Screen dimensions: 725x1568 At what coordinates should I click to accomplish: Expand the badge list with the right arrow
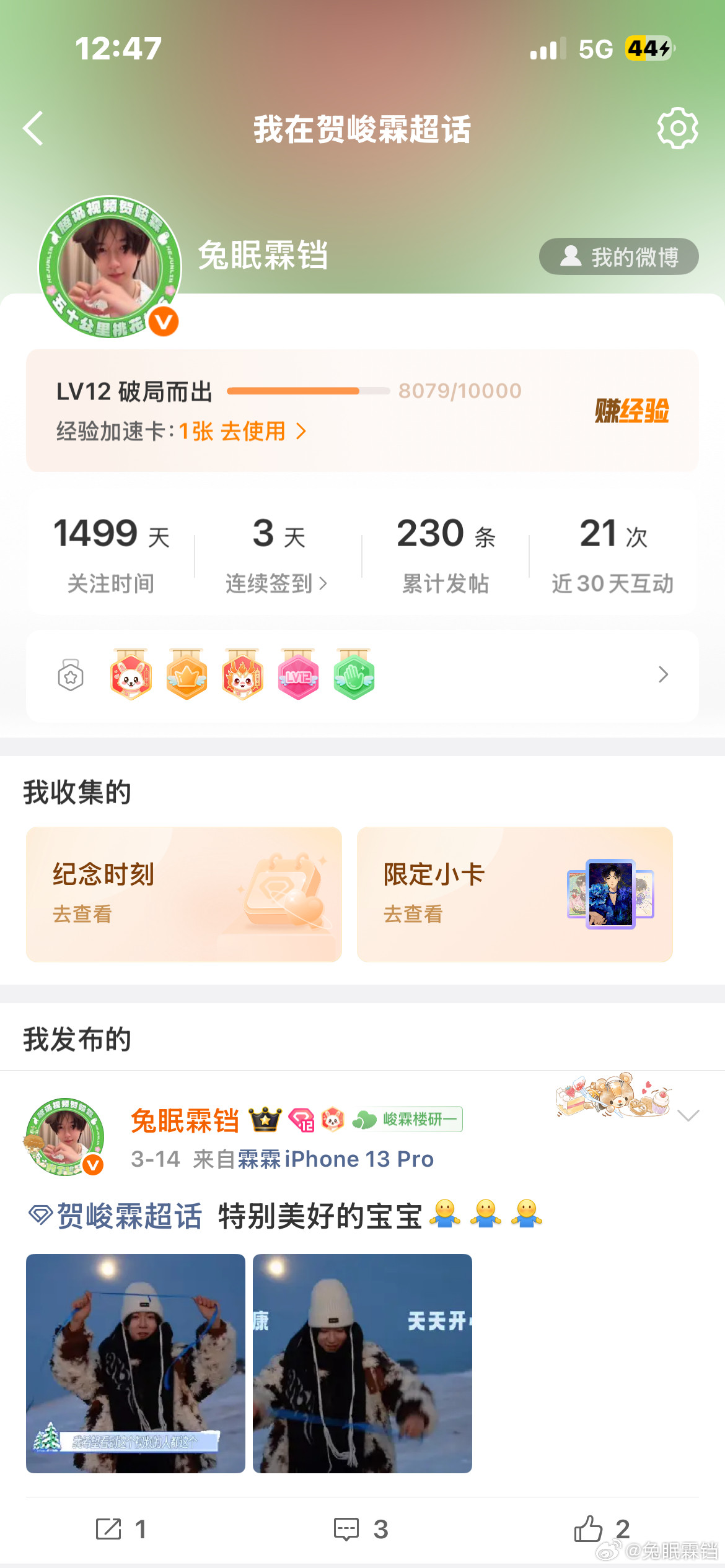click(662, 675)
